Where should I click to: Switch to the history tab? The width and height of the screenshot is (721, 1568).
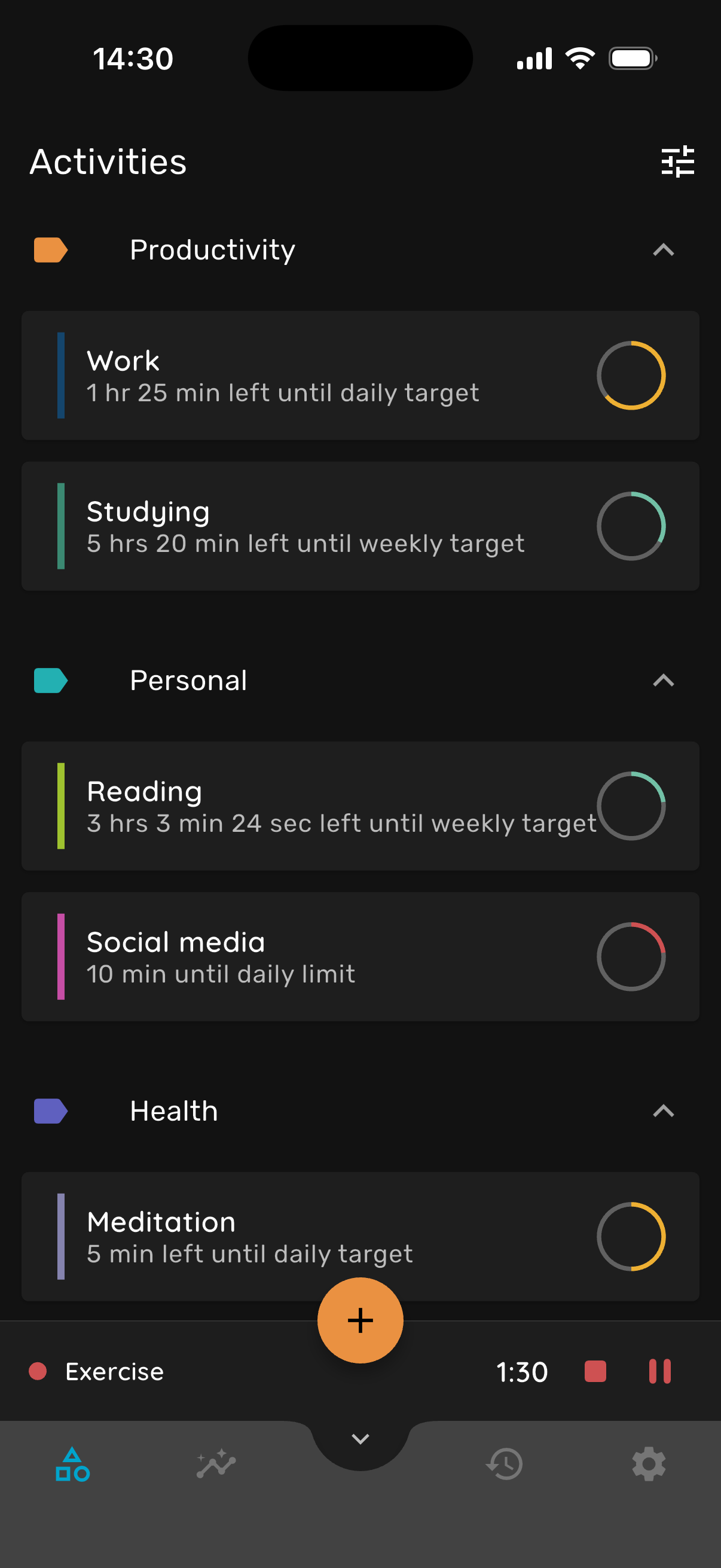tap(505, 1464)
